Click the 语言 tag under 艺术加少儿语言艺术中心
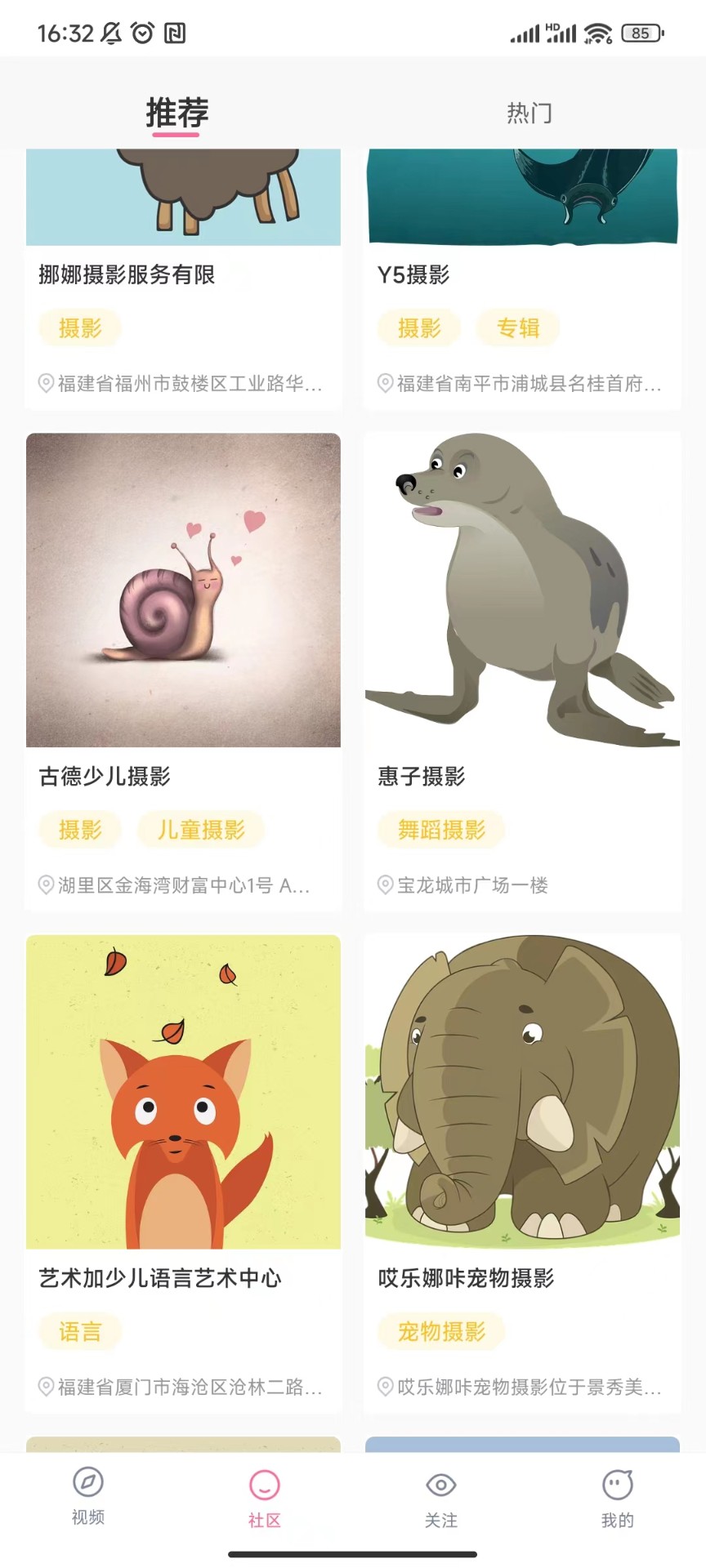 tap(79, 1331)
